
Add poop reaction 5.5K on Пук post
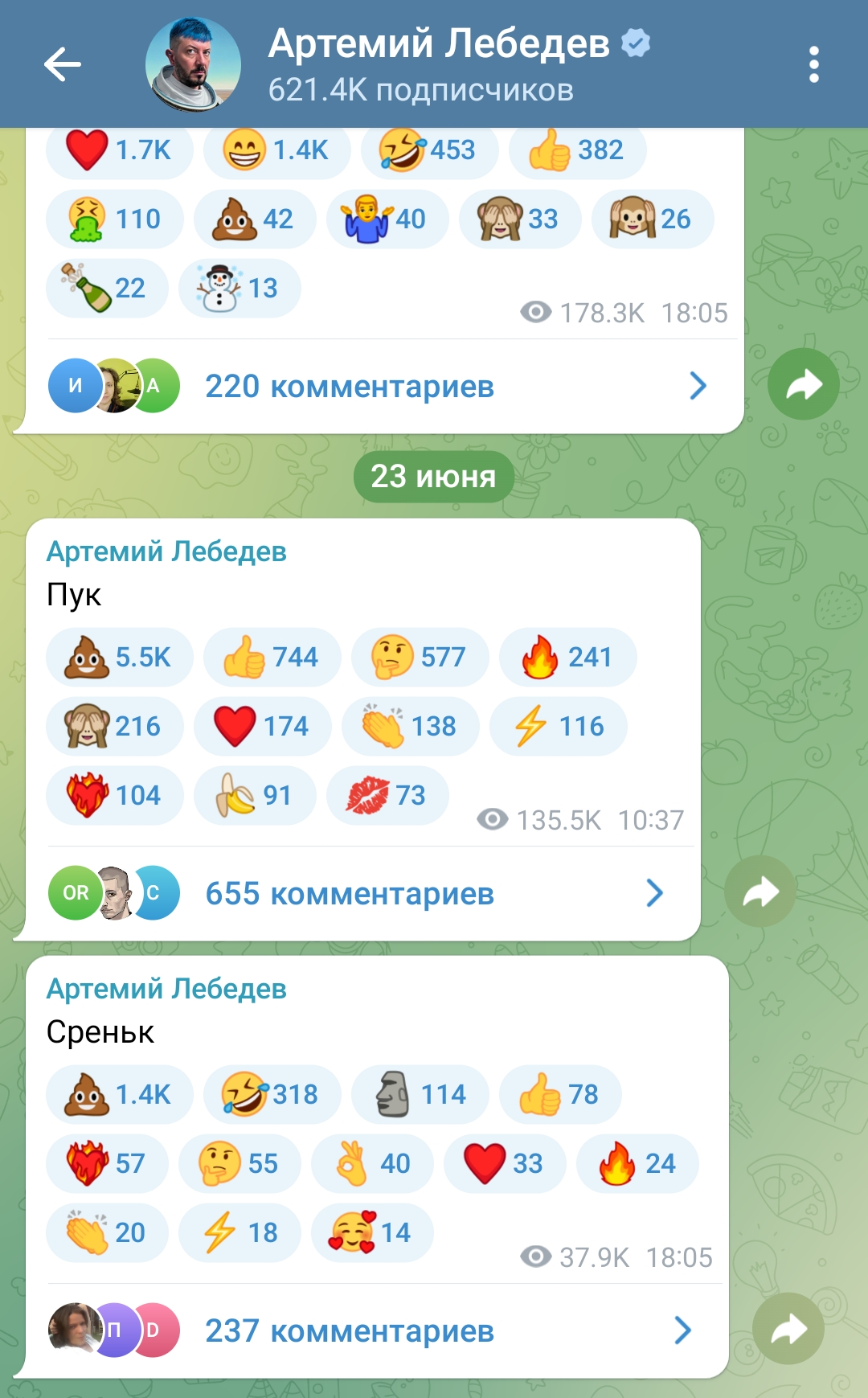pos(119,657)
